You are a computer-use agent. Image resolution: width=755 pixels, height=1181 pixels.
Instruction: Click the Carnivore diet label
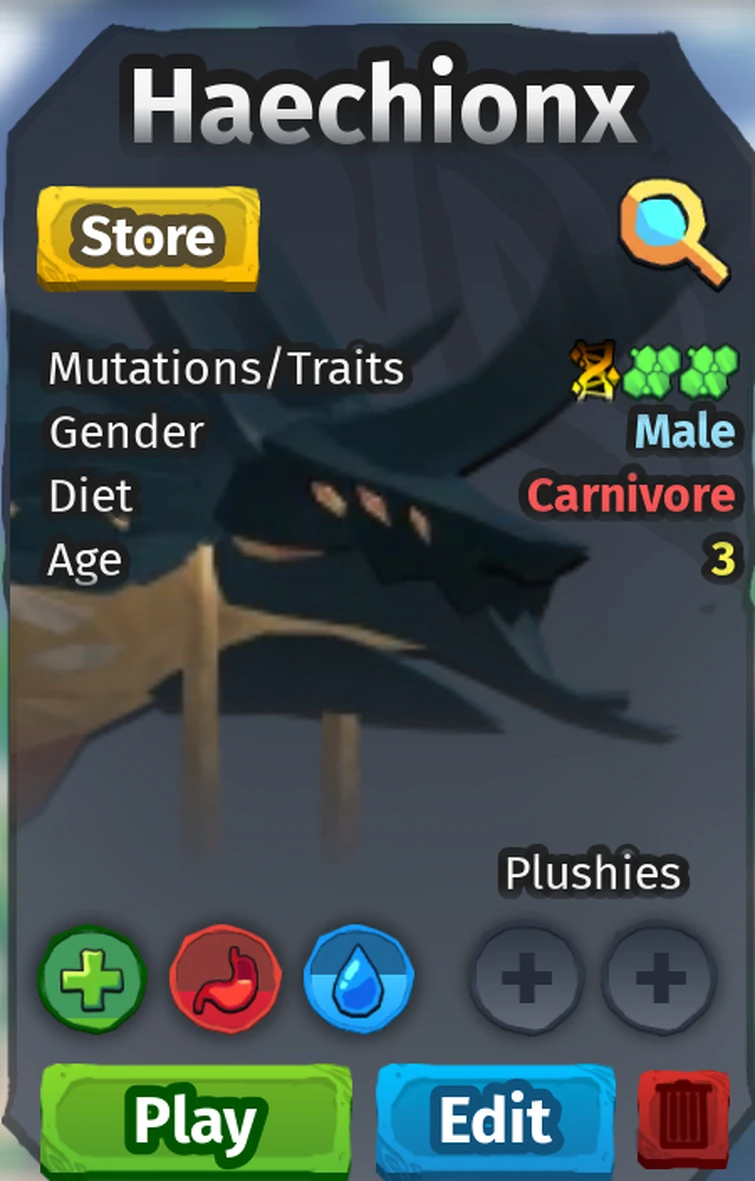click(630, 496)
